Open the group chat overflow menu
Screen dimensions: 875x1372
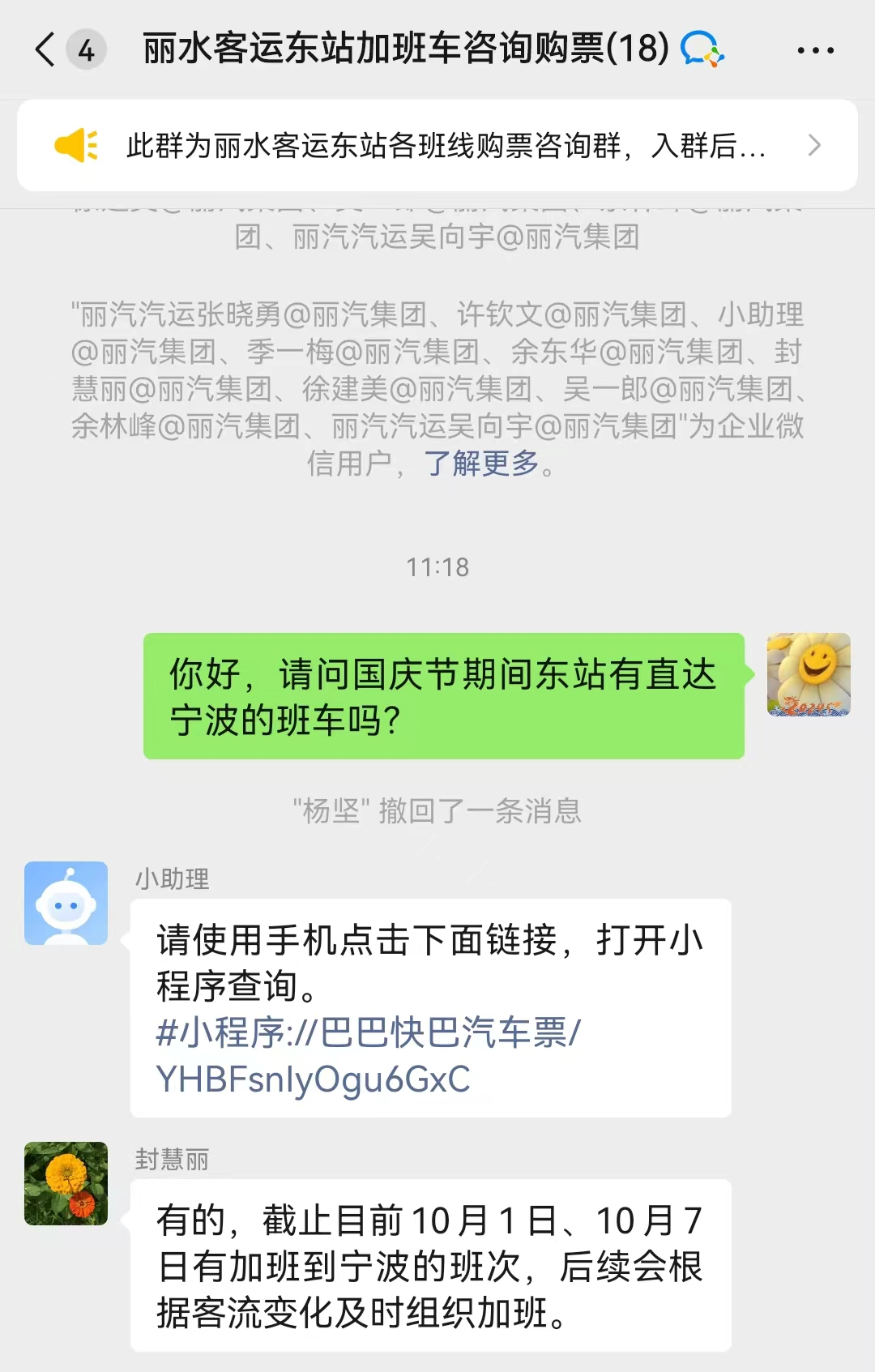pyautogui.click(x=815, y=50)
